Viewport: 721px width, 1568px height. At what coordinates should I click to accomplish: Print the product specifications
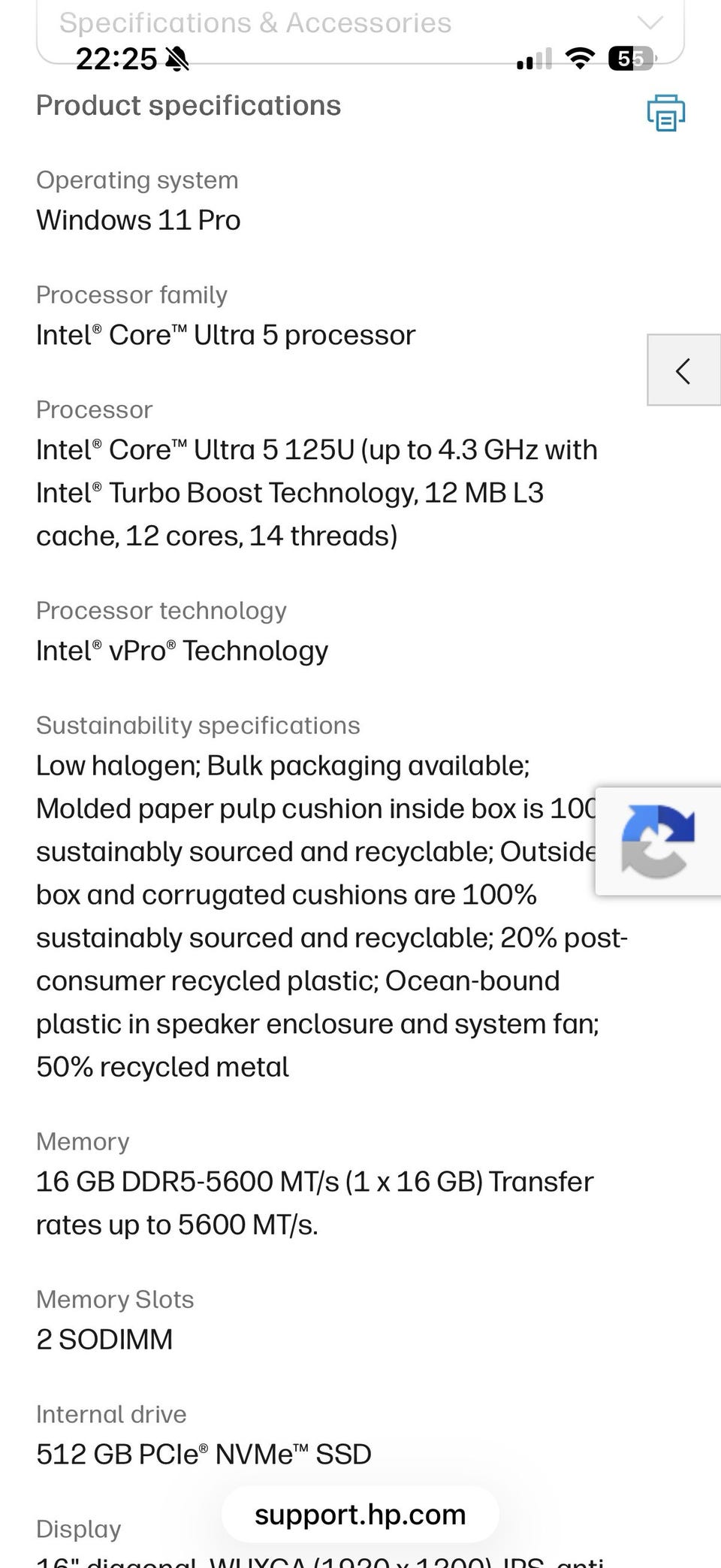point(666,113)
